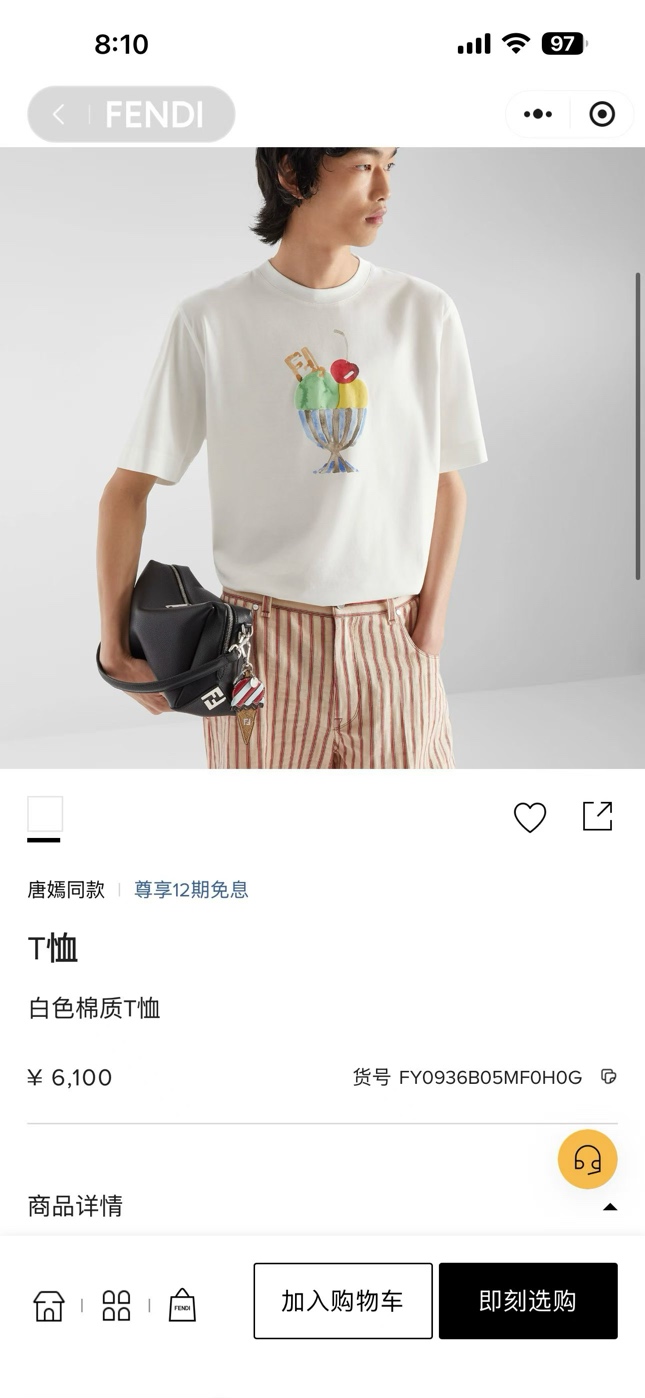Viewport: 645px width, 1398px height.
Task: Tap 加入购物车 to add to cart
Action: tap(343, 1301)
